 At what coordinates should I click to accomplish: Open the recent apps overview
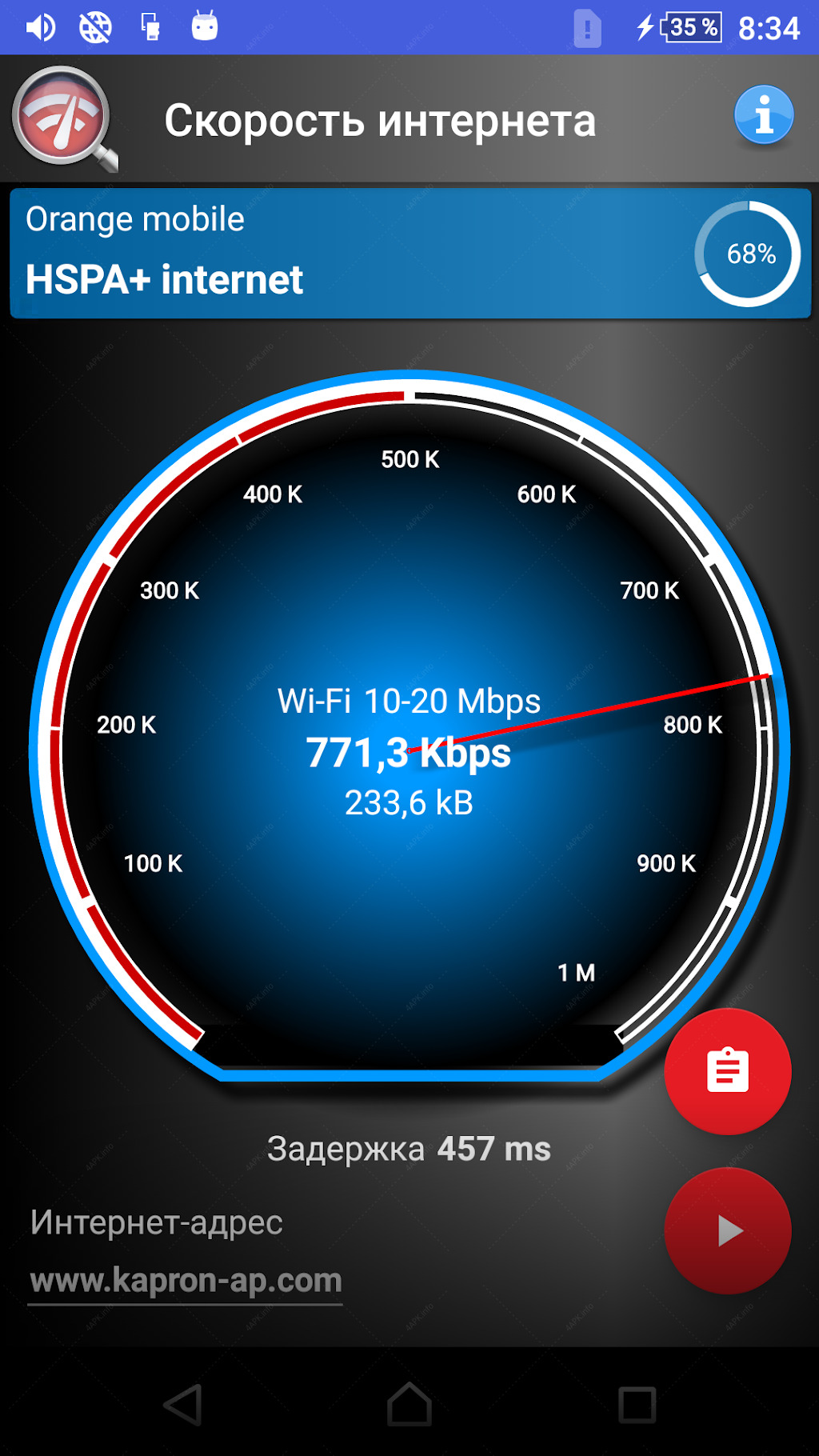click(637, 1405)
